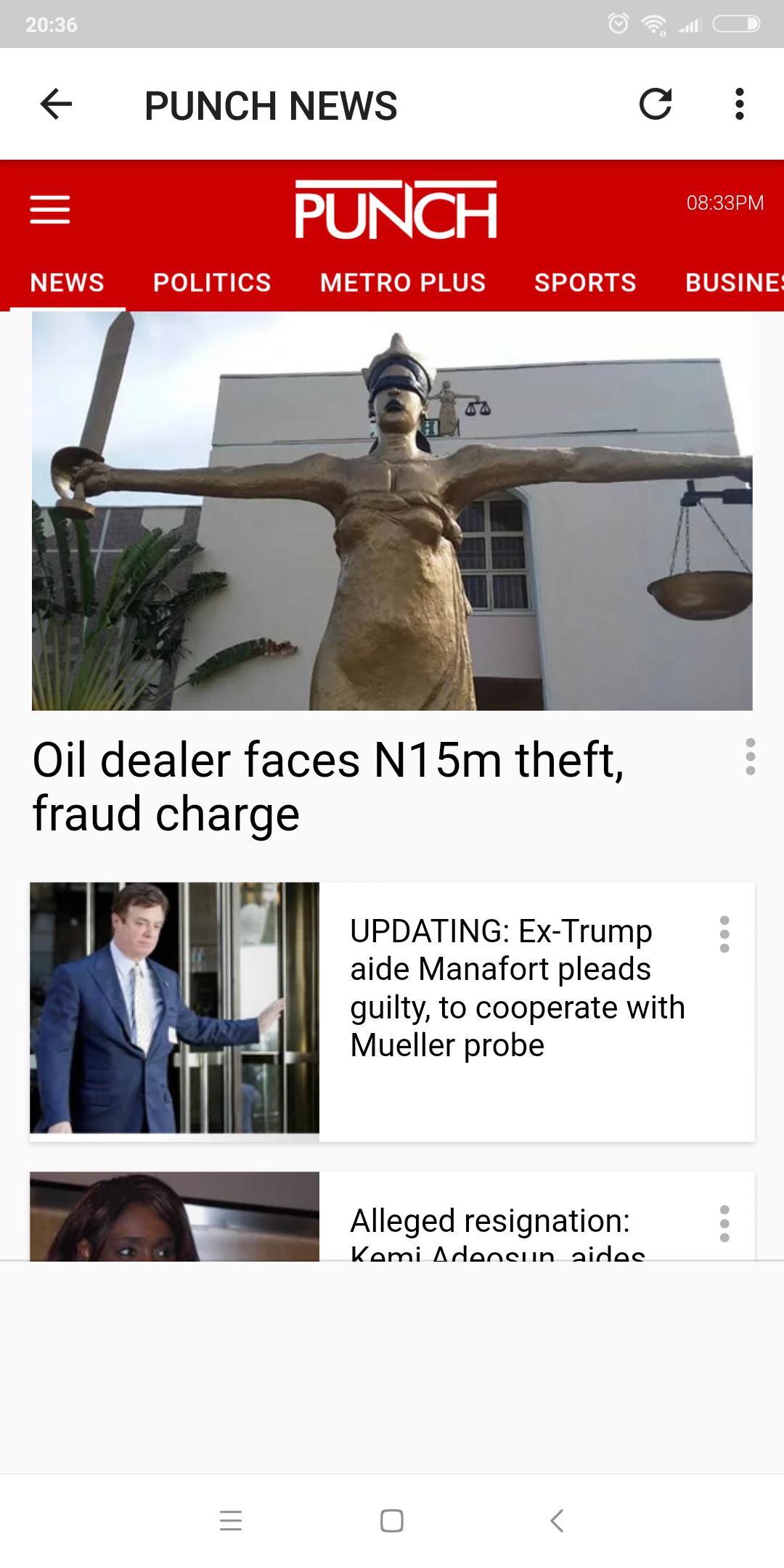Open the app bar overflow menu

click(x=739, y=104)
